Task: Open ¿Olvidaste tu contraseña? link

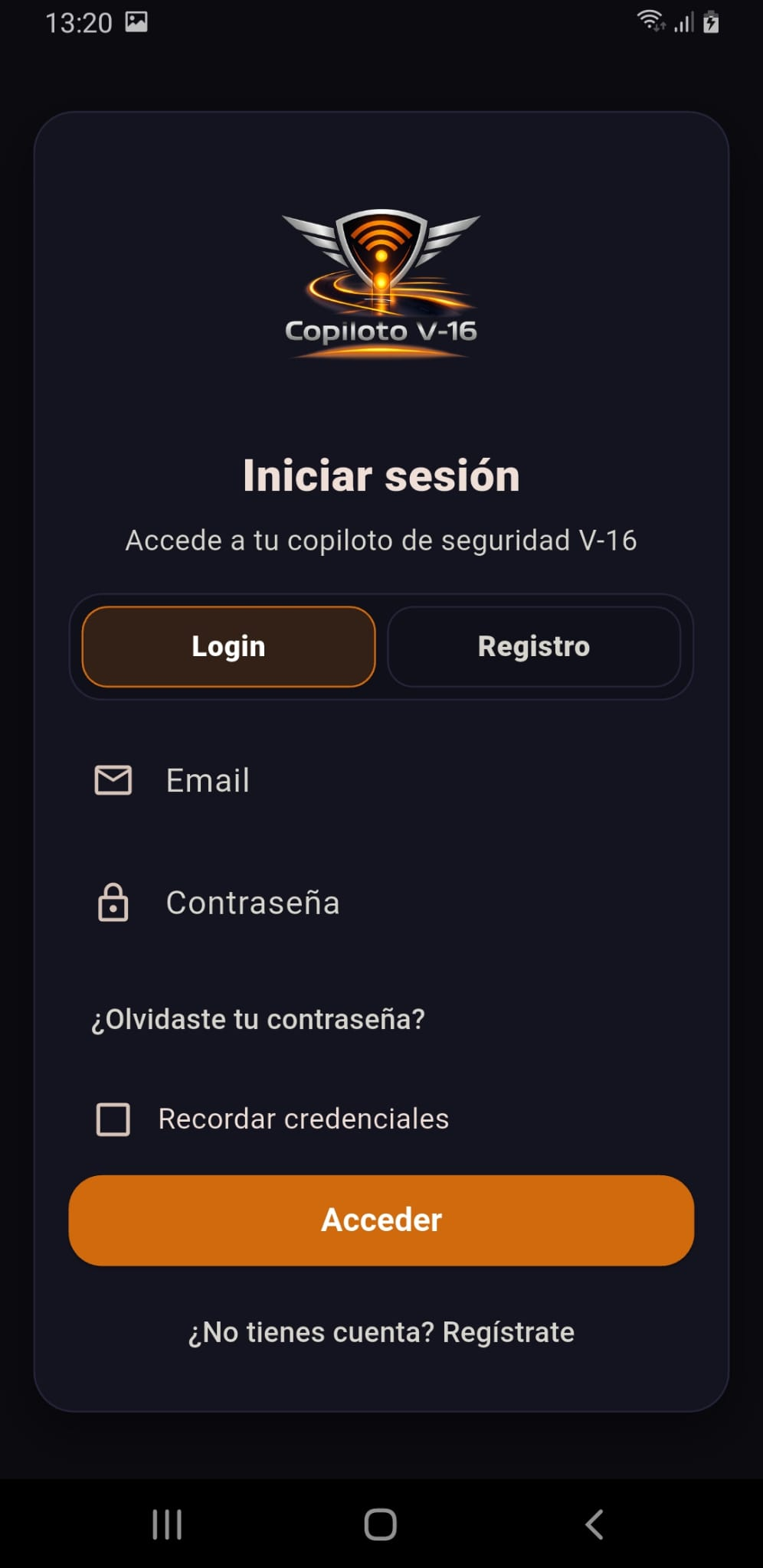Action: pyautogui.click(x=258, y=1018)
